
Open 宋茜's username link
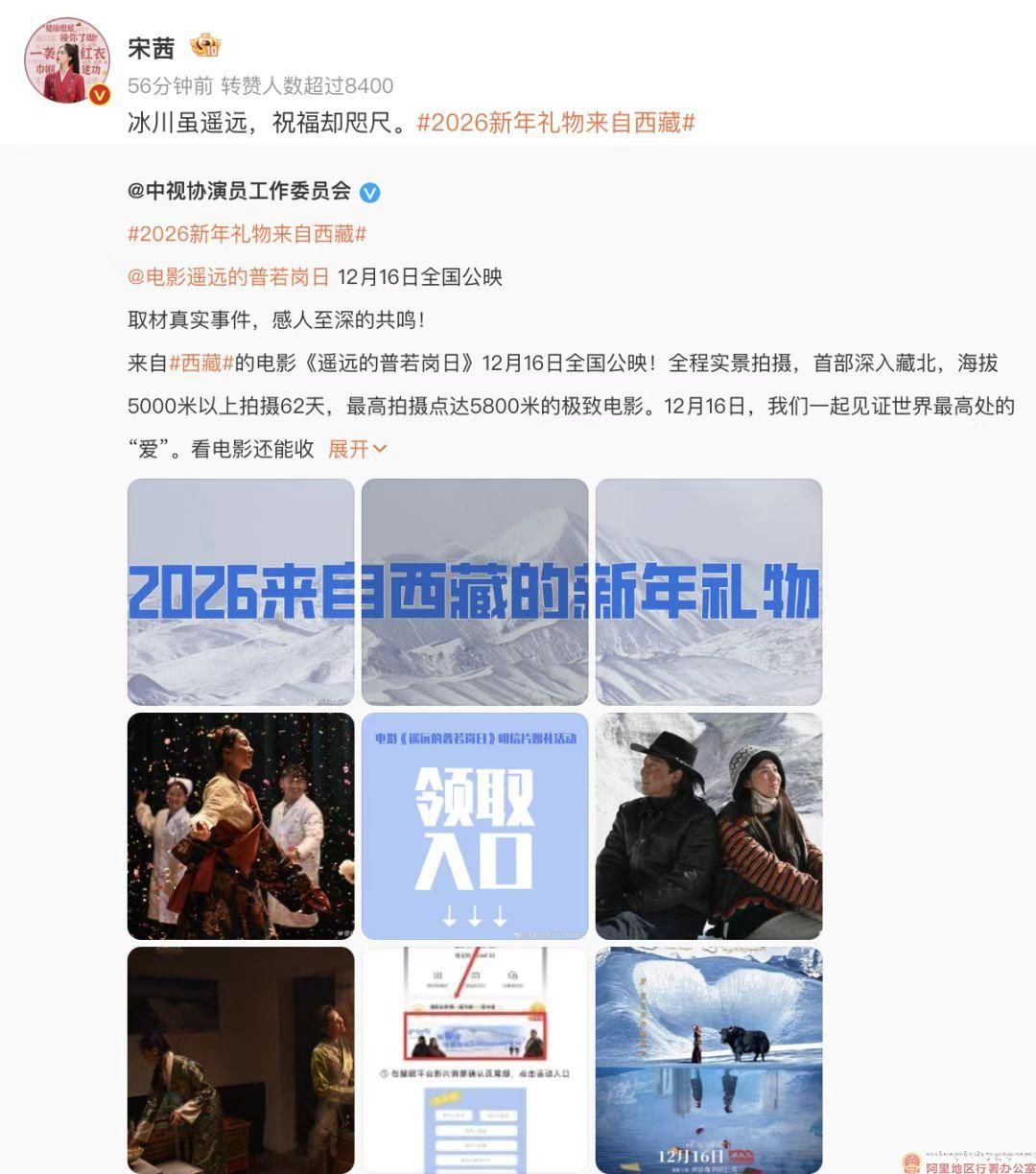tap(151, 48)
